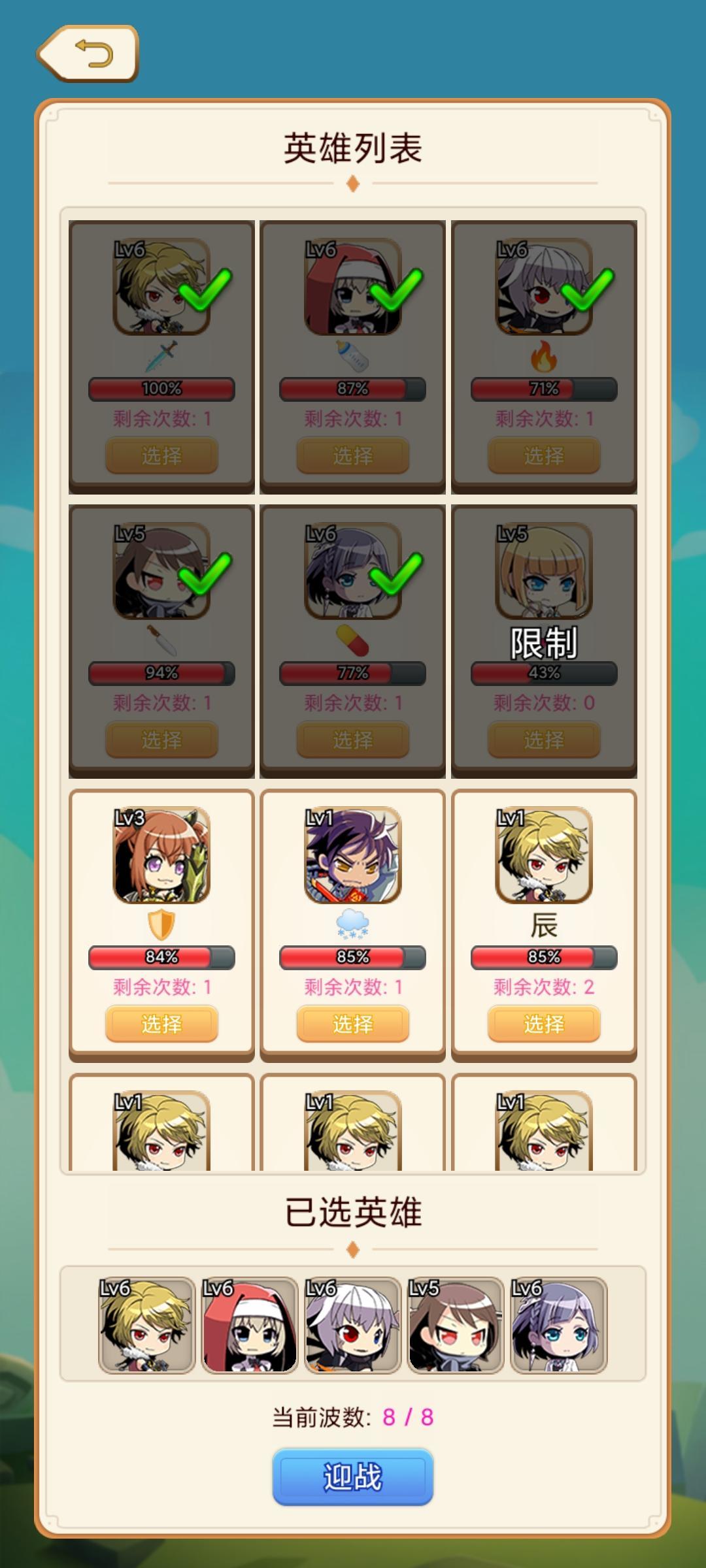Remove the Lv6 red-hooded nun from selected heroes

click(x=249, y=1326)
